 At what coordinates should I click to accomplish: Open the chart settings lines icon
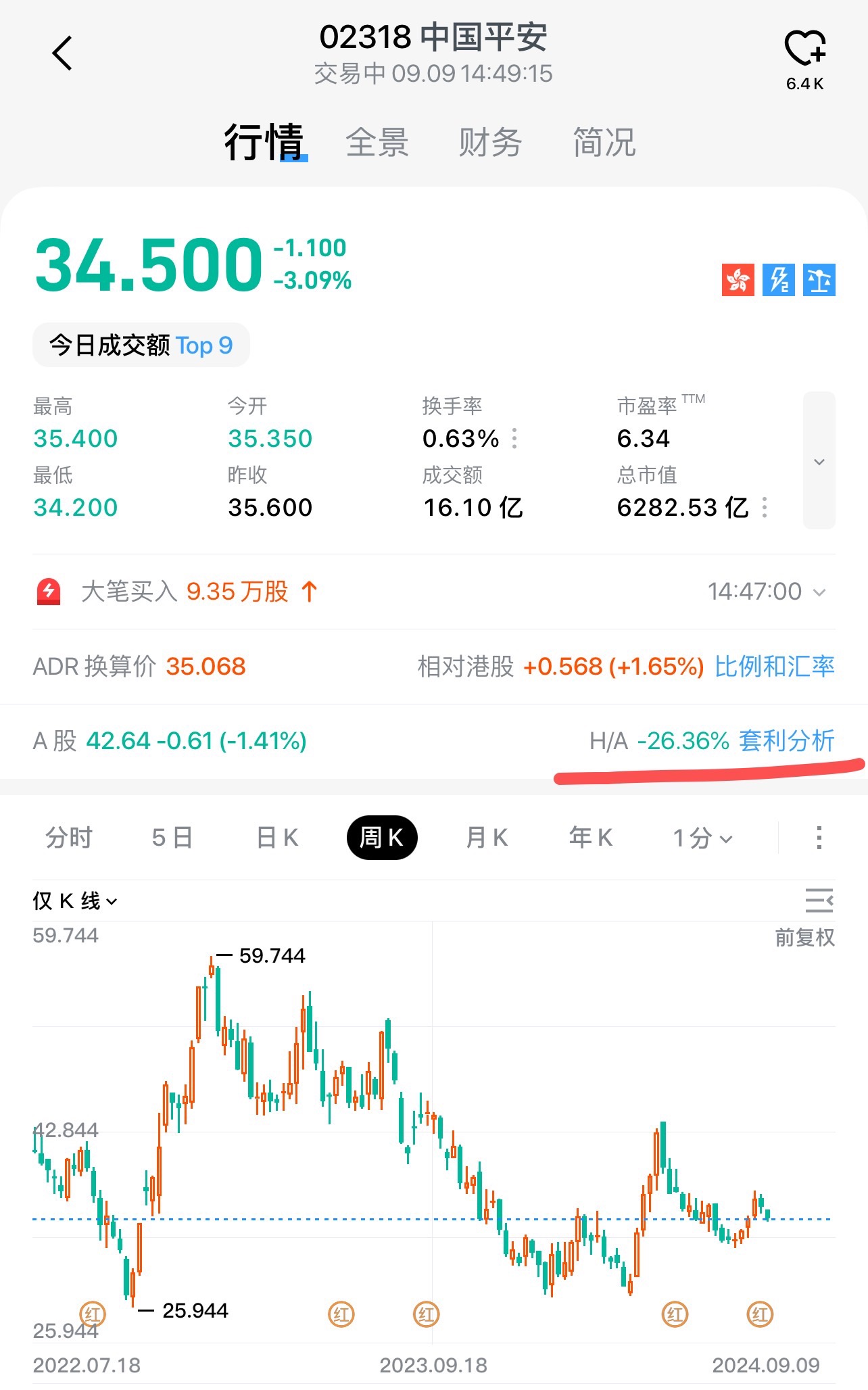pos(819,901)
